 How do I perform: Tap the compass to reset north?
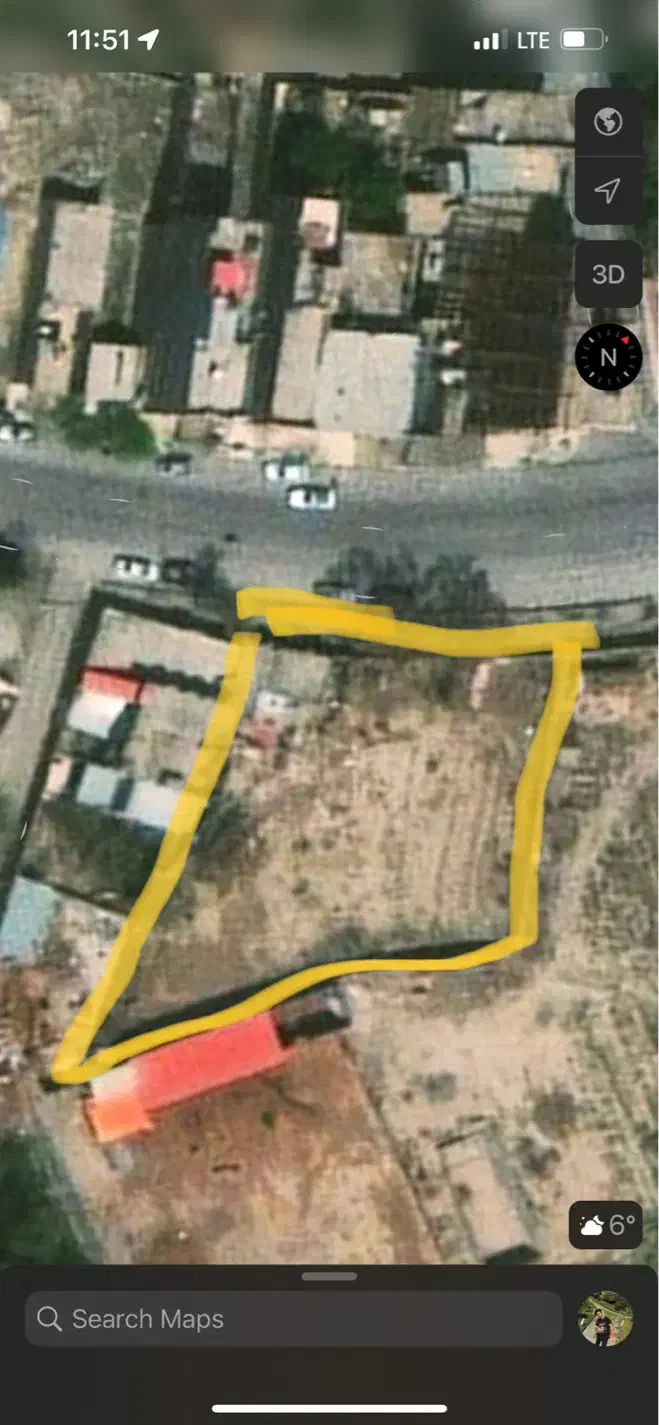click(608, 357)
